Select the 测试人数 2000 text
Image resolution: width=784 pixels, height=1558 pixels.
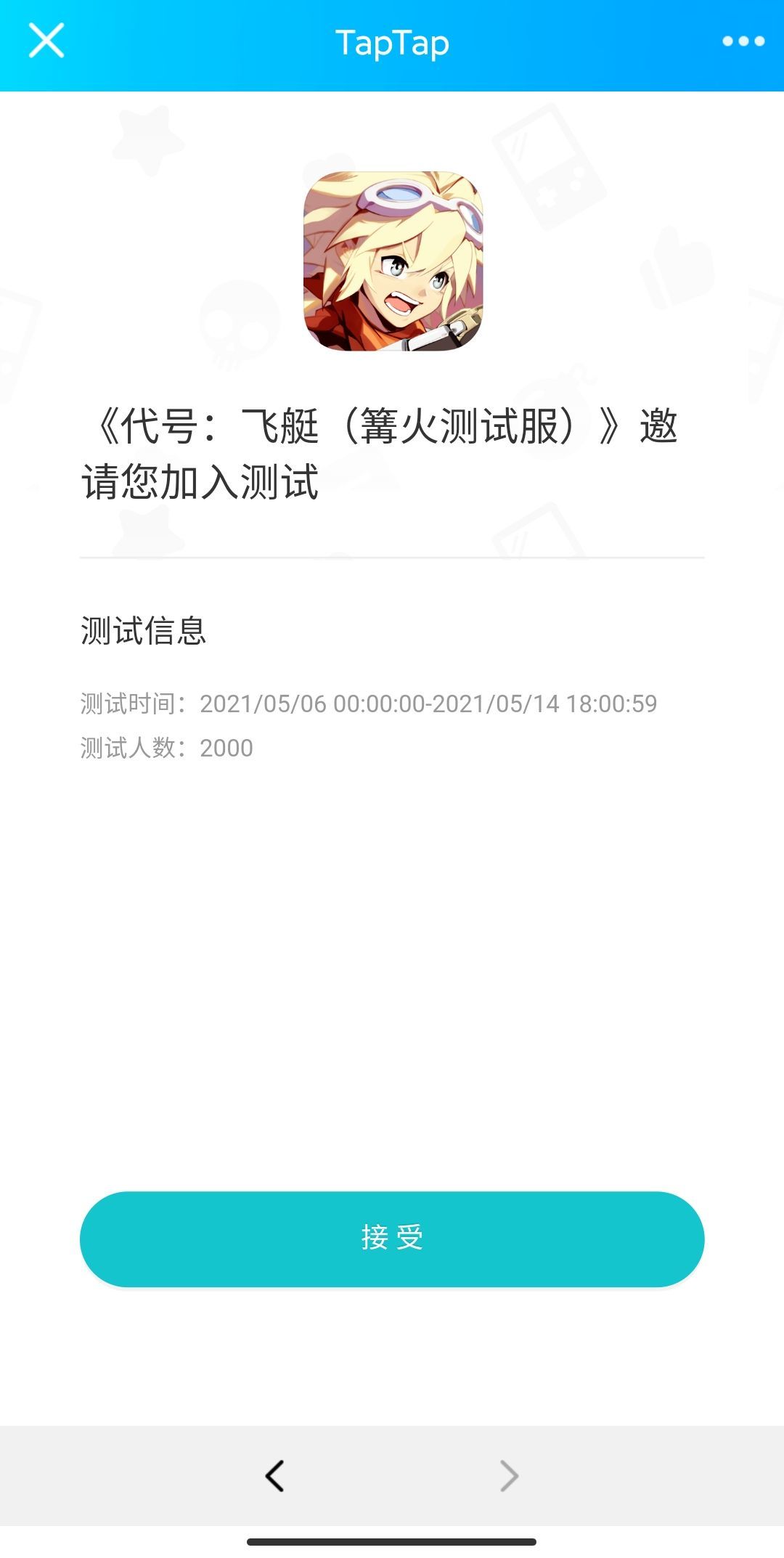tap(166, 748)
